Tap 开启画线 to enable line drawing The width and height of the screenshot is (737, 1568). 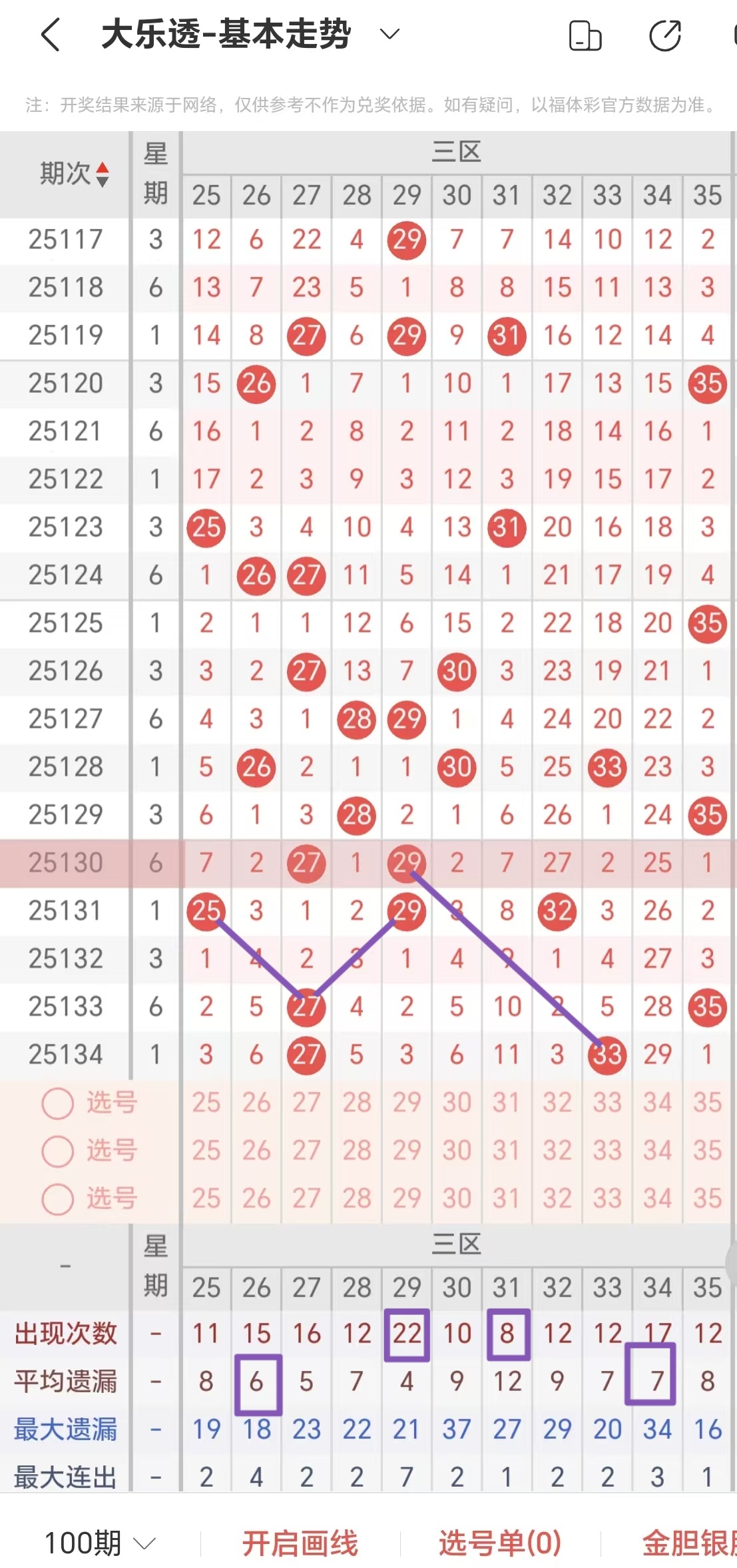coord(300,1543)
